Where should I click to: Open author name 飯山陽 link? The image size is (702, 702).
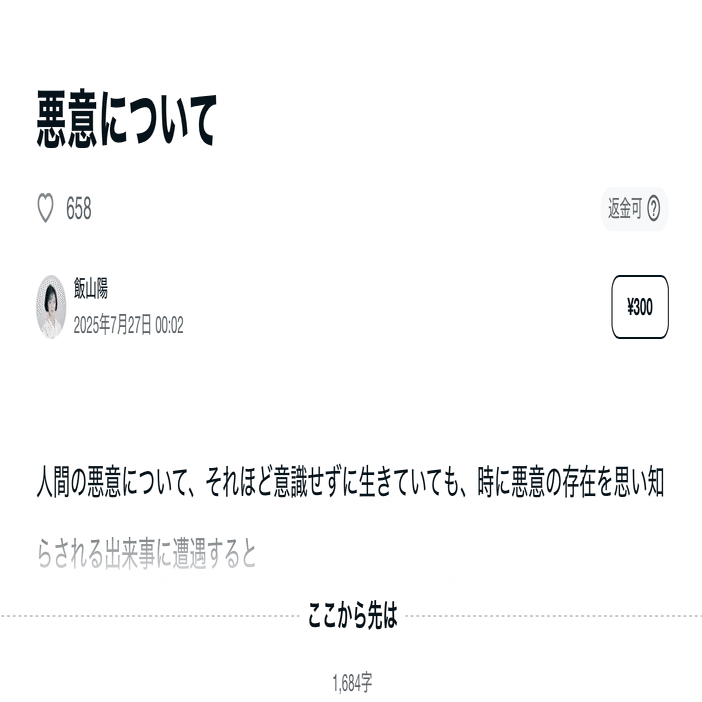point(91,289)
